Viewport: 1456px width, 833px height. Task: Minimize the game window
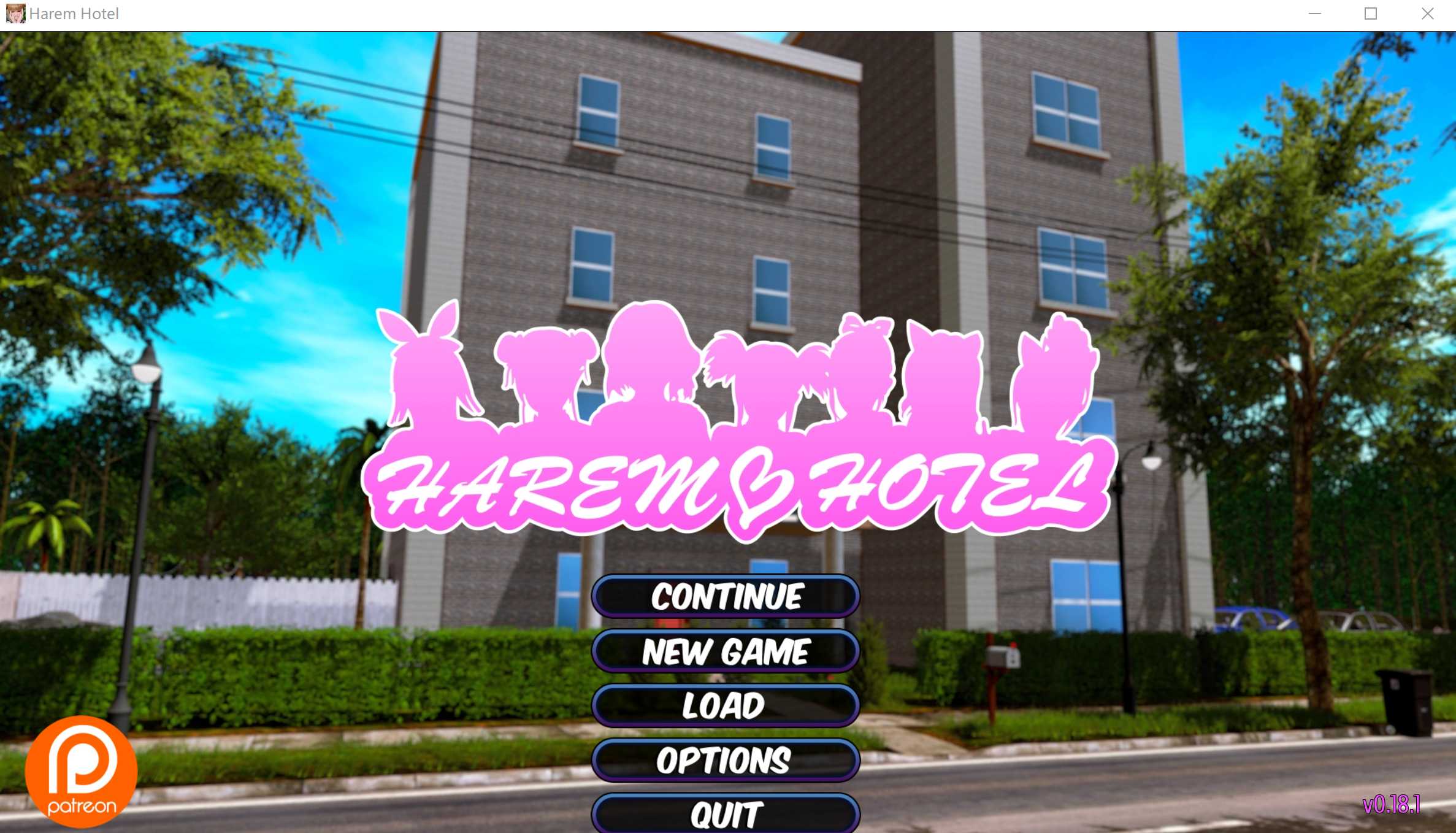(x=1314, y=13)
